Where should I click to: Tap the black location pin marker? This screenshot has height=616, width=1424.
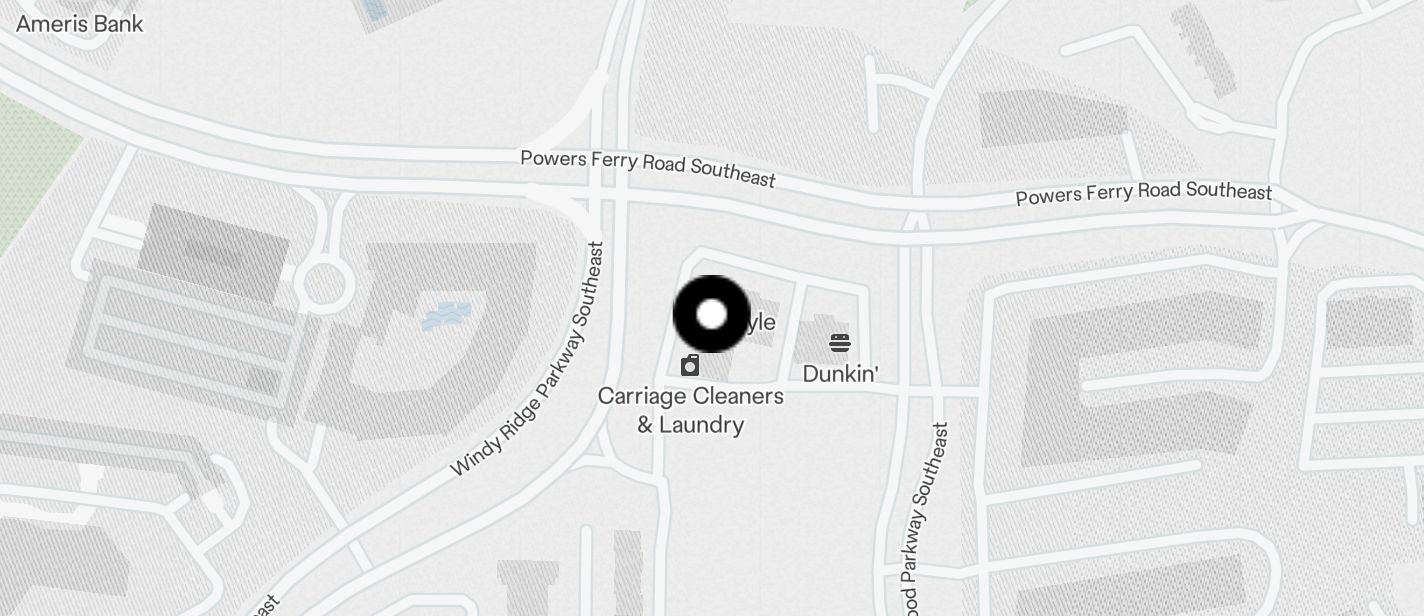click(711, 314)
